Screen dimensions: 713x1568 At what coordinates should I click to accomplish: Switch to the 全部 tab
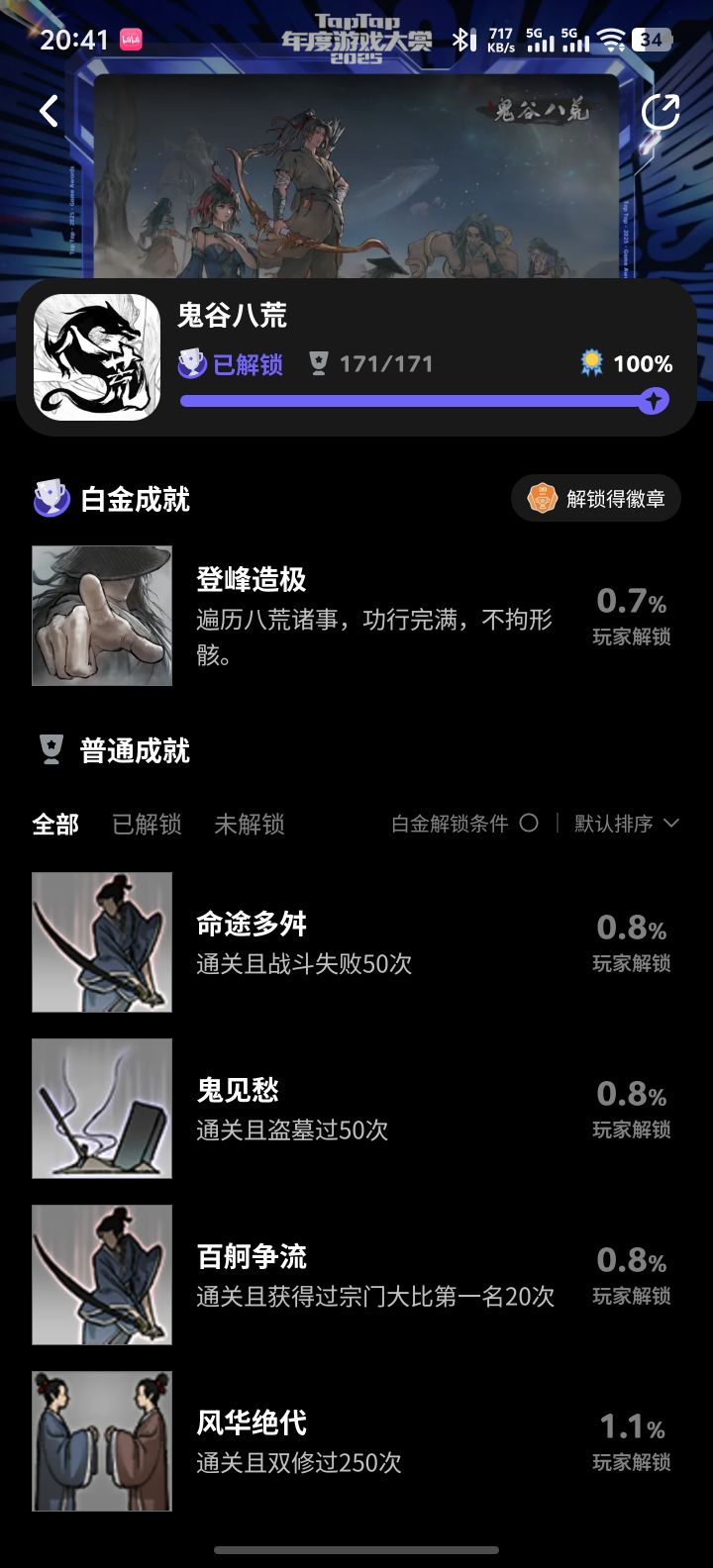pos(56,824)
